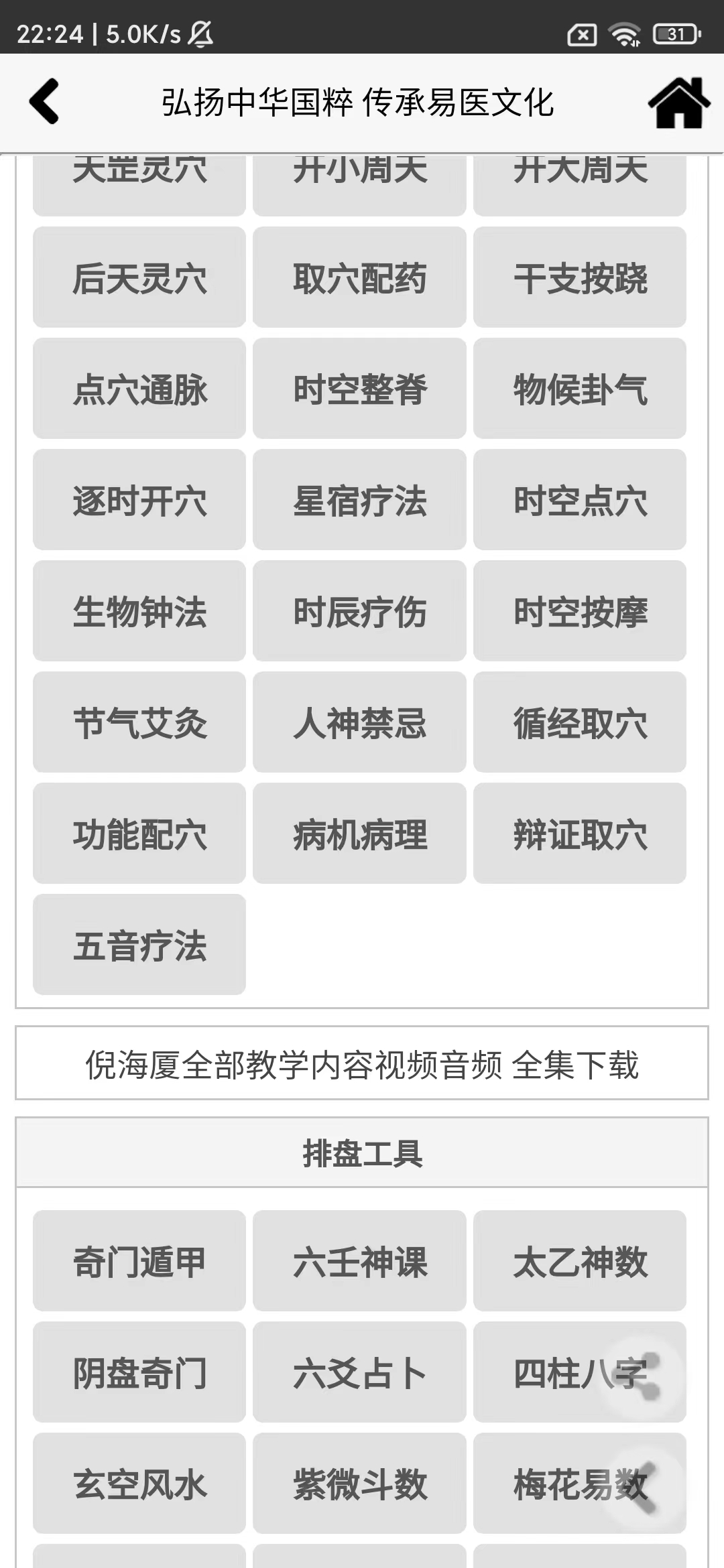
Task: Select 人神禁忌
Action: (x=359, y=722)
